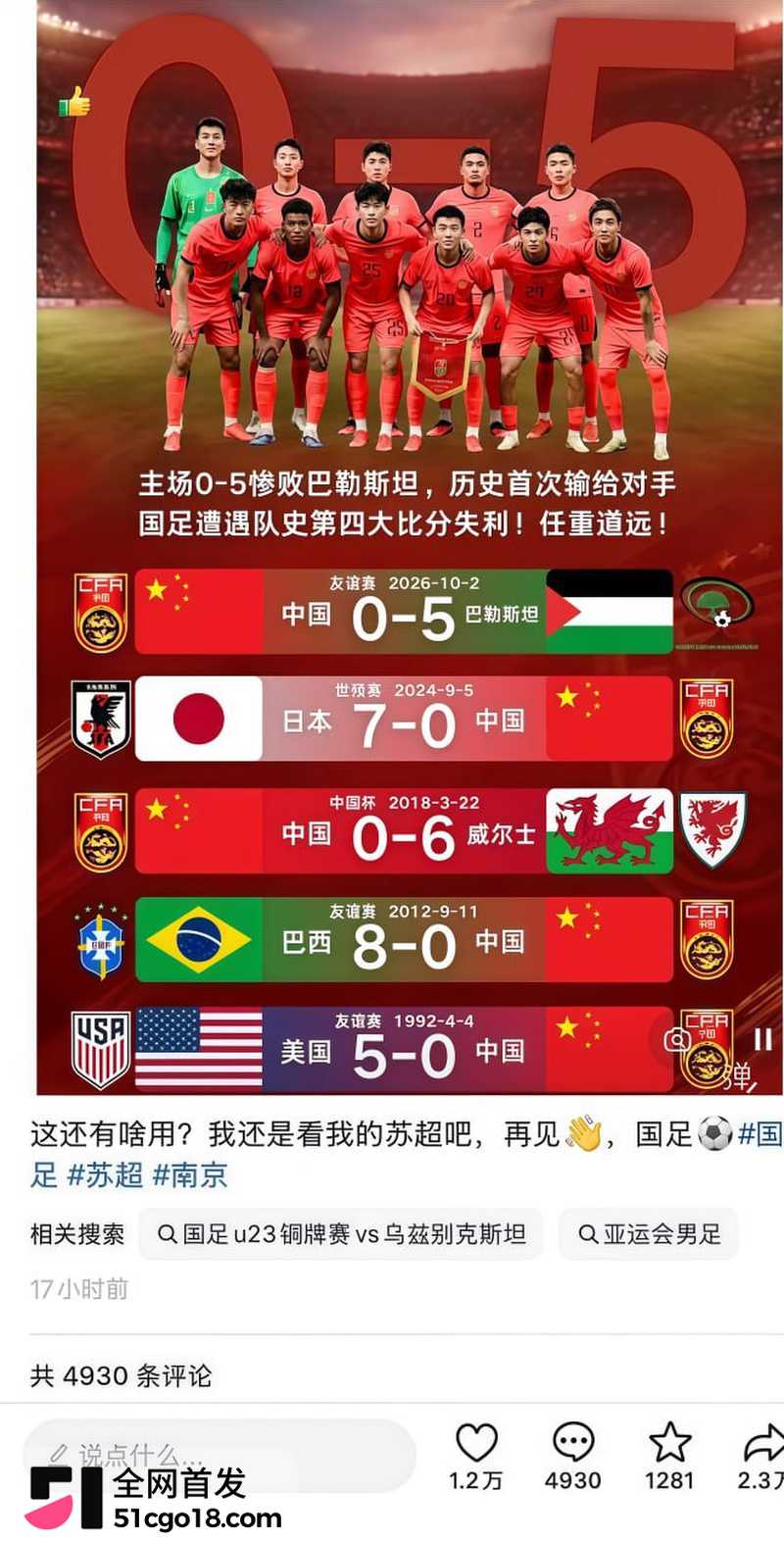Screen dimensions: 784x1543
Task: Open the #苏超 hashtag
Action: click(105, 1174)
